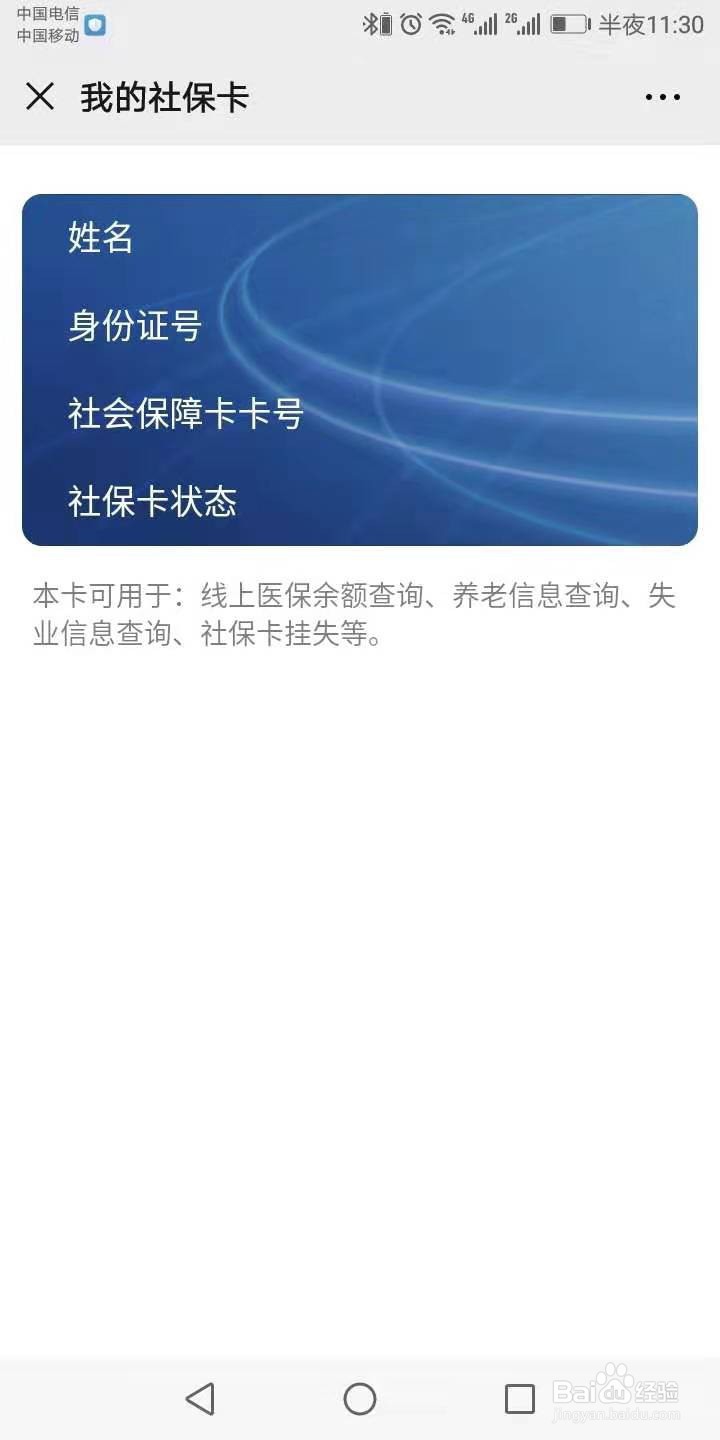This screenshot has width=720, height=1440.
Task: Close the 我的社保卡 mini-program with the X
Action: tap(39, 97)
